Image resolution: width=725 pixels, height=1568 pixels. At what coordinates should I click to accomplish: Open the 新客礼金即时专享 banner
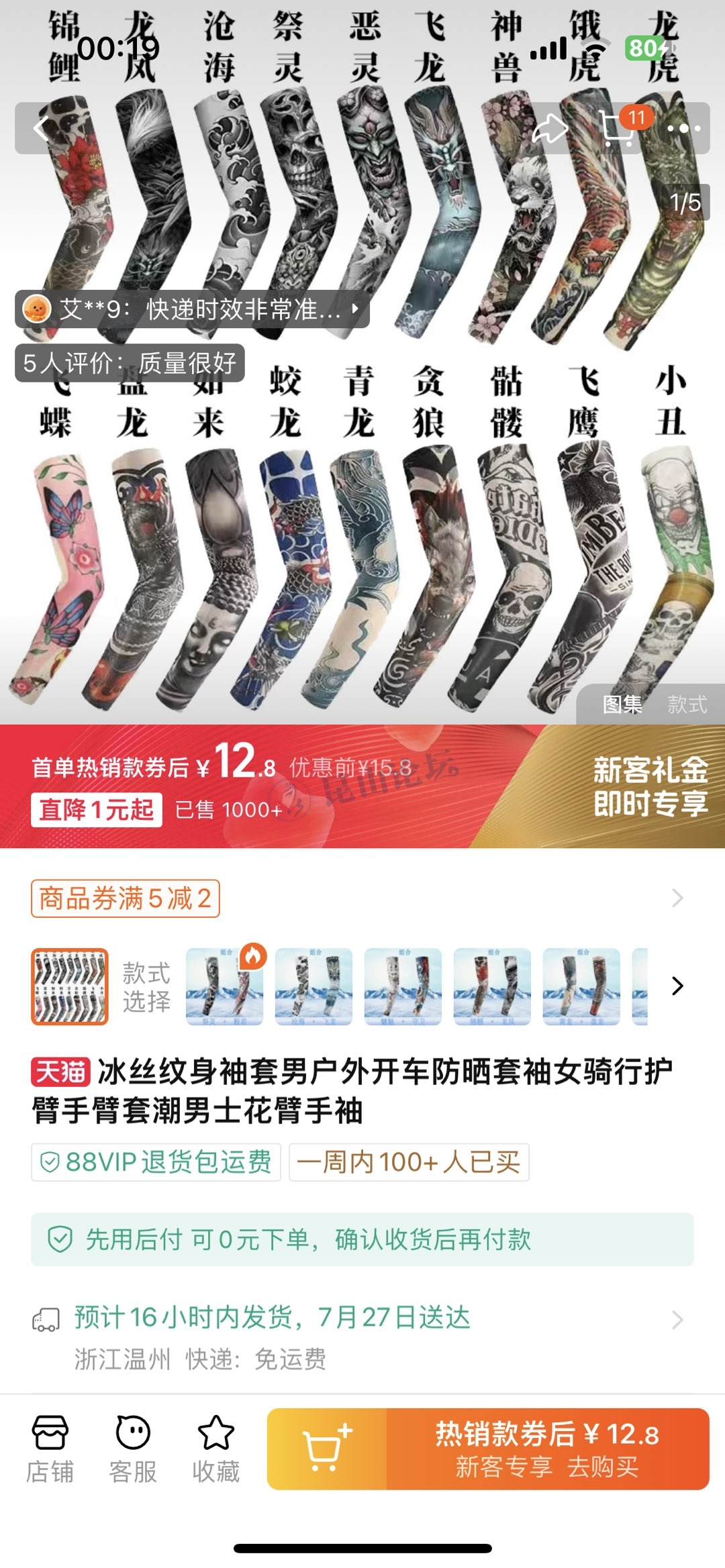[649, 786]
